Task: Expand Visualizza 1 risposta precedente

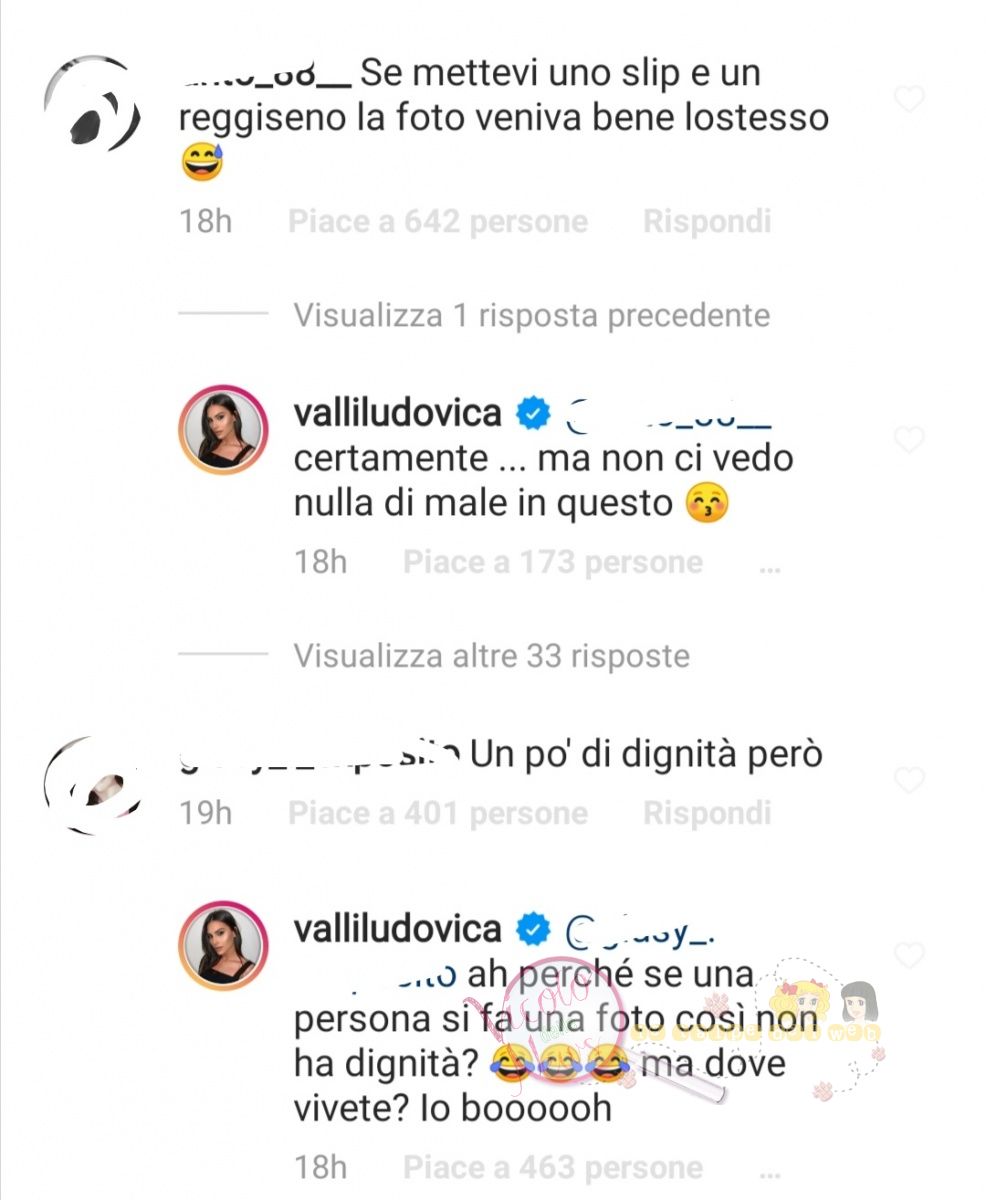Action: click(x=531, y=316)
